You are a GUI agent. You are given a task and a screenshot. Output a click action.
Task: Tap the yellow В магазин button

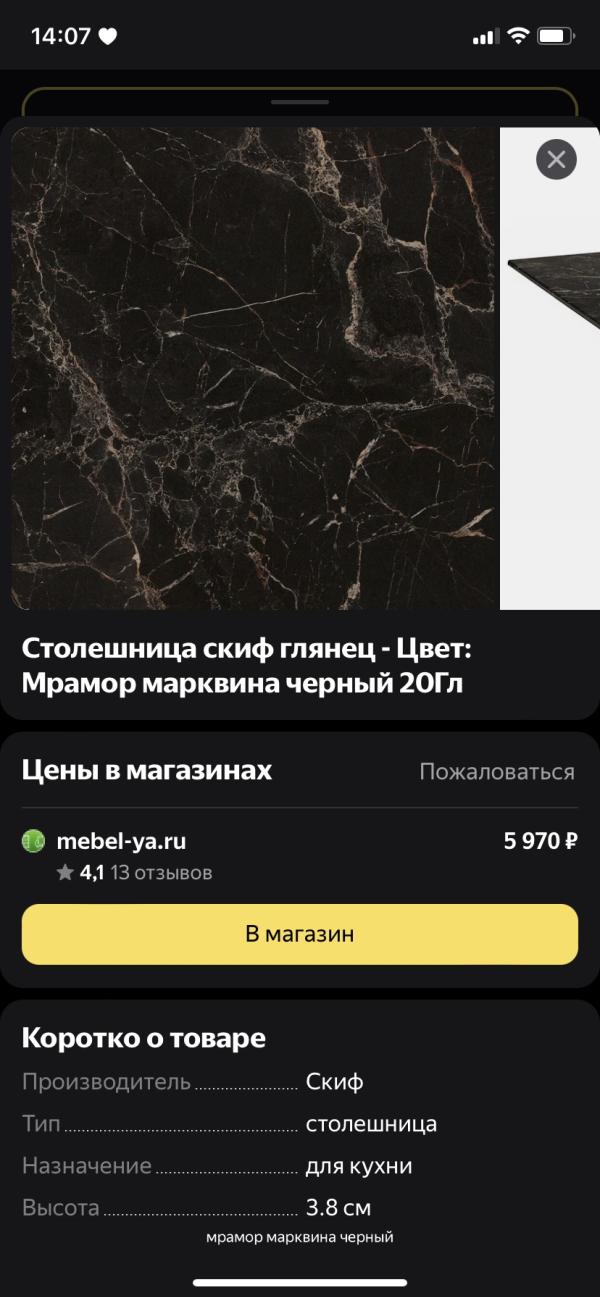tap(300, 934)
